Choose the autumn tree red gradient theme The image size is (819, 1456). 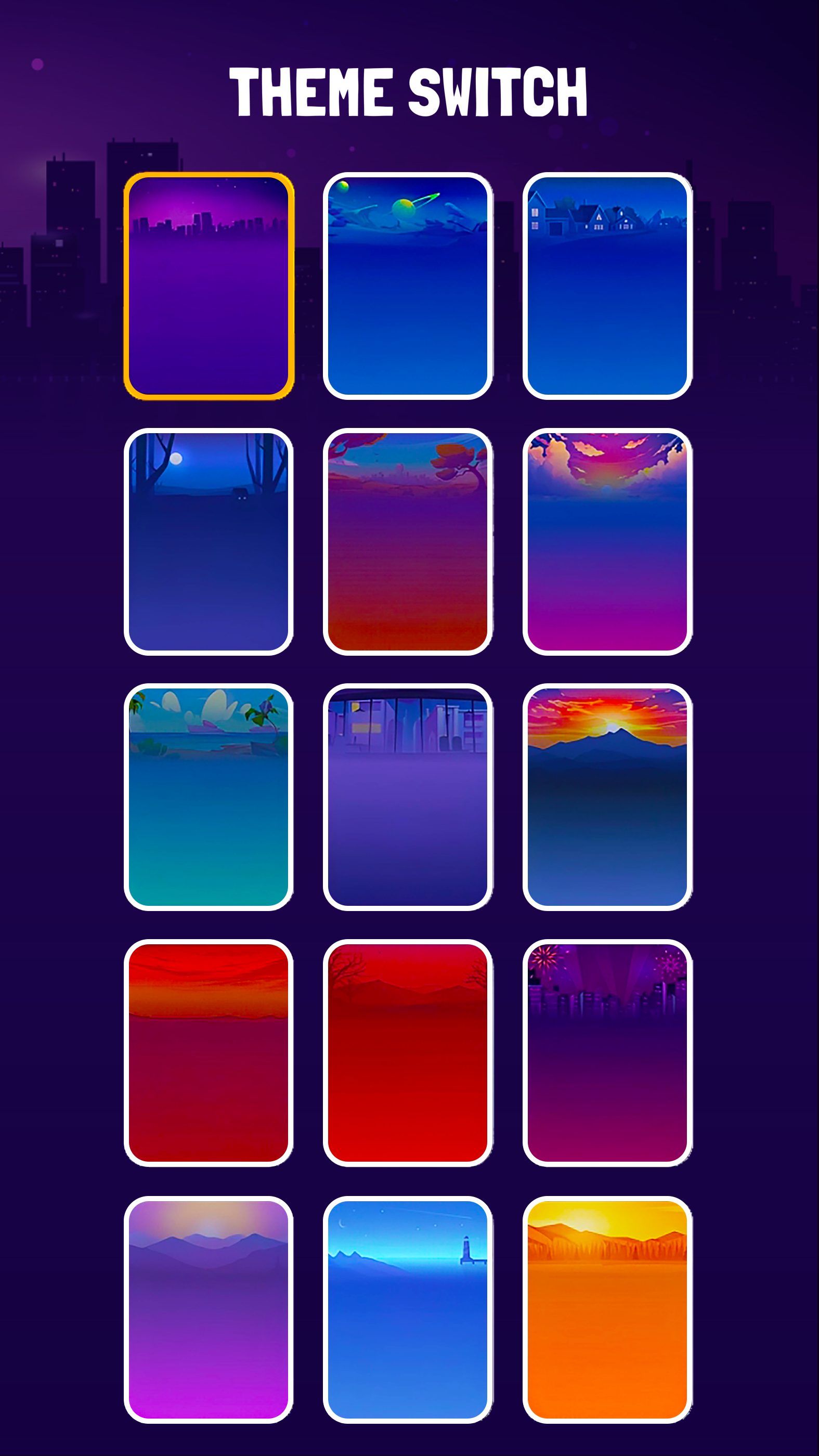coord(408,541)
